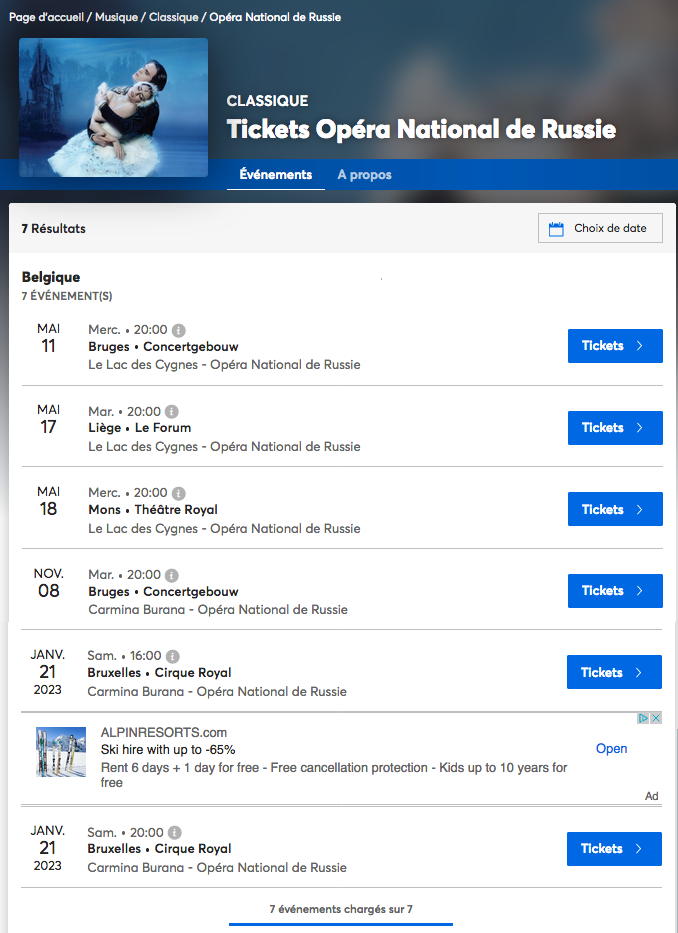Get tickets for Mons Théâtre Royal

coord(614,510)
